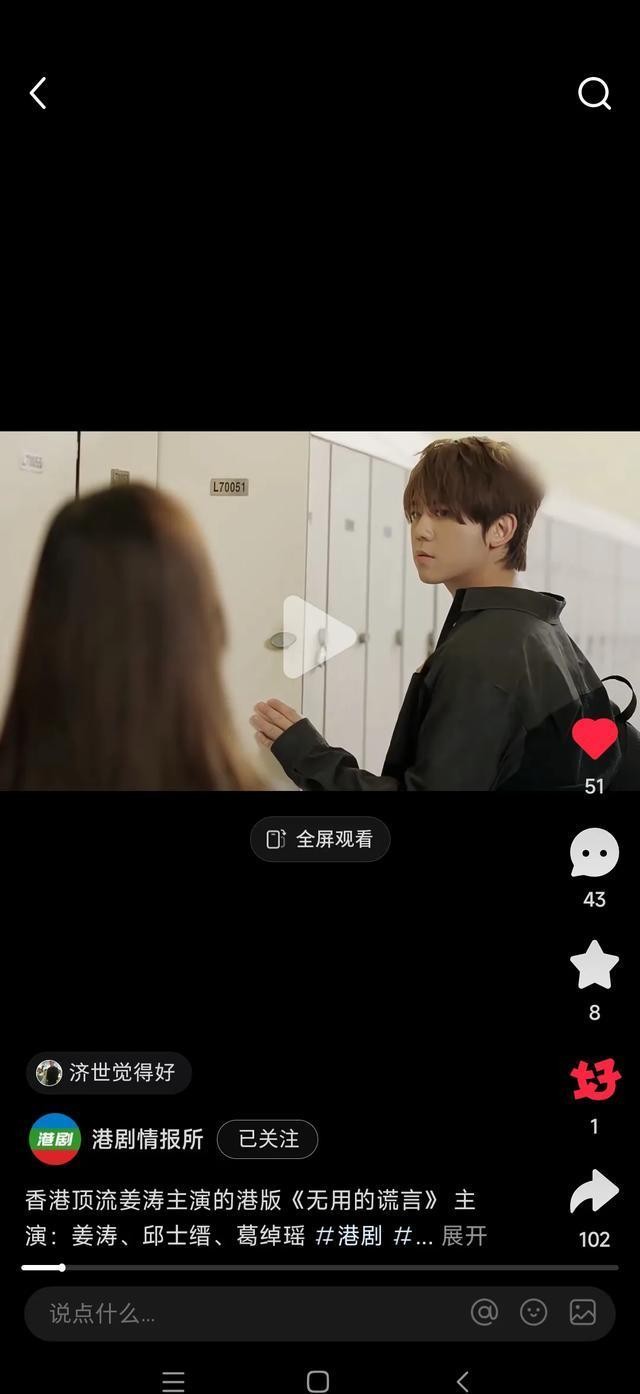Attach an image to the comment
Screen dimensions: 640x1394
(x=582, y=1313)
